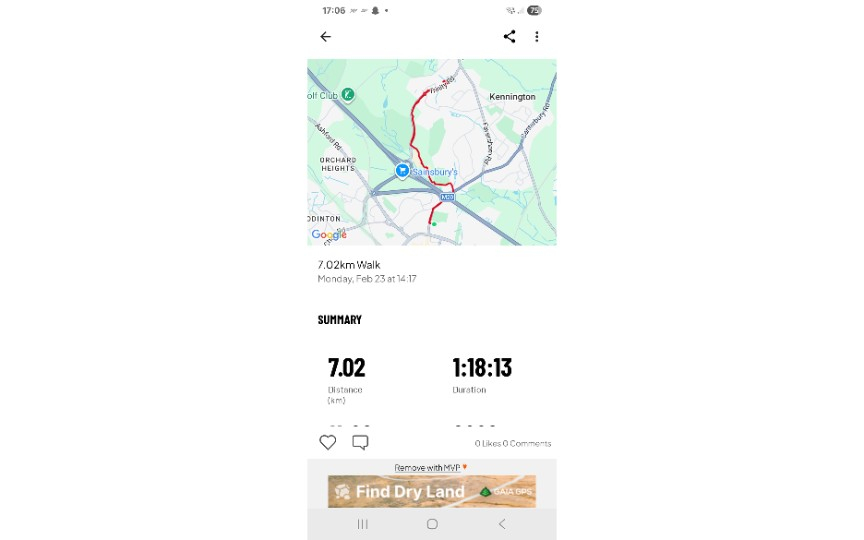Image resolution: width=864 pixels, height=540 pixels.
Task: Go back using the top arrow
Action: point(325,37)
